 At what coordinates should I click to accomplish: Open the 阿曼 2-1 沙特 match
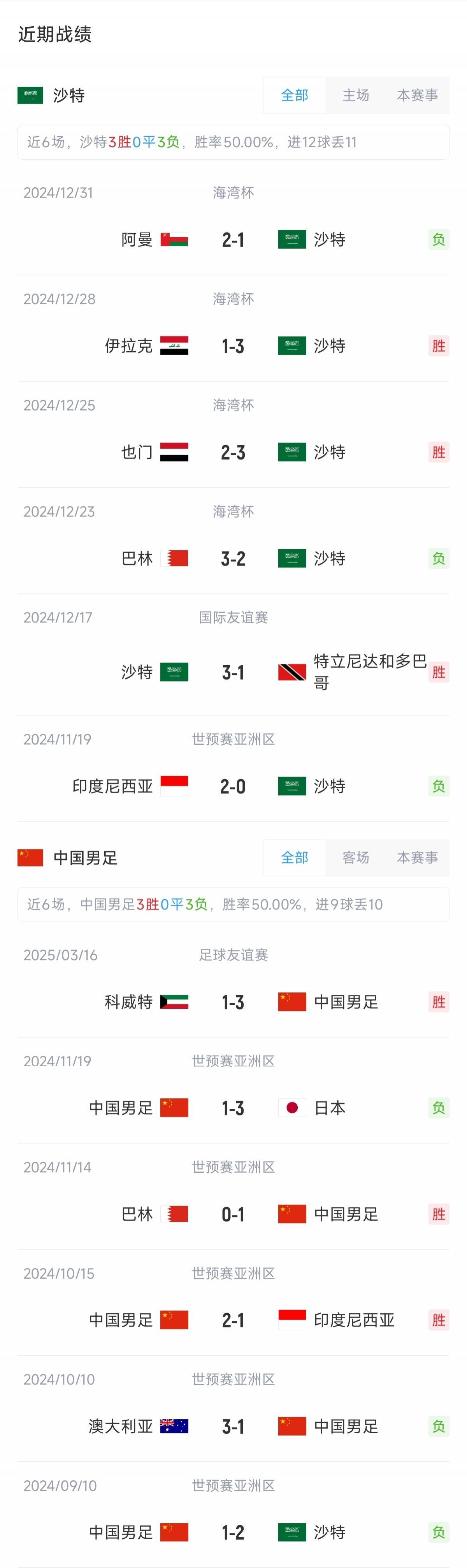pos(233,240)
